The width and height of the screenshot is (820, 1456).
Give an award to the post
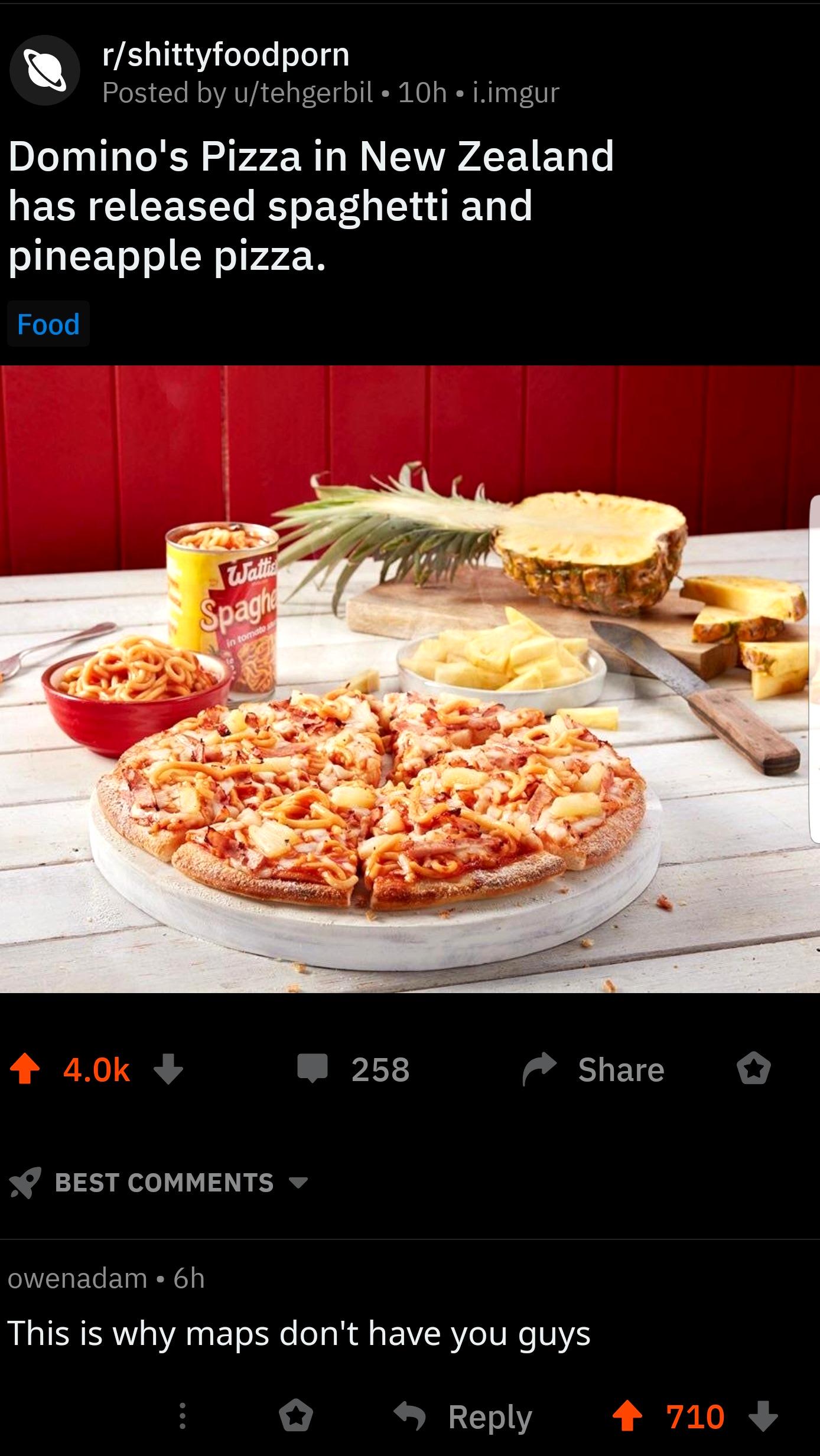pyautogui.click(x=753, y=1069)
